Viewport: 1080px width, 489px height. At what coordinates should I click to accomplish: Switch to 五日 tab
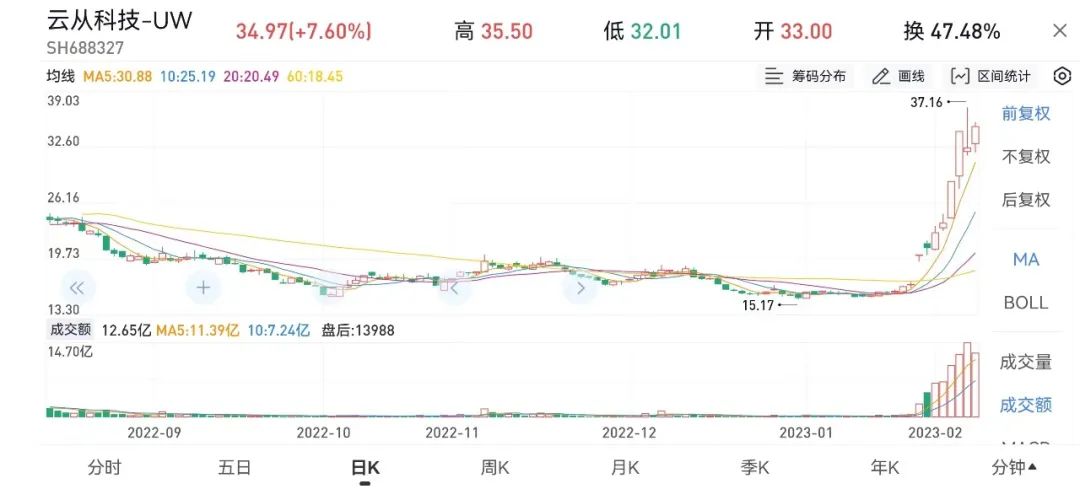coord(235,467)
